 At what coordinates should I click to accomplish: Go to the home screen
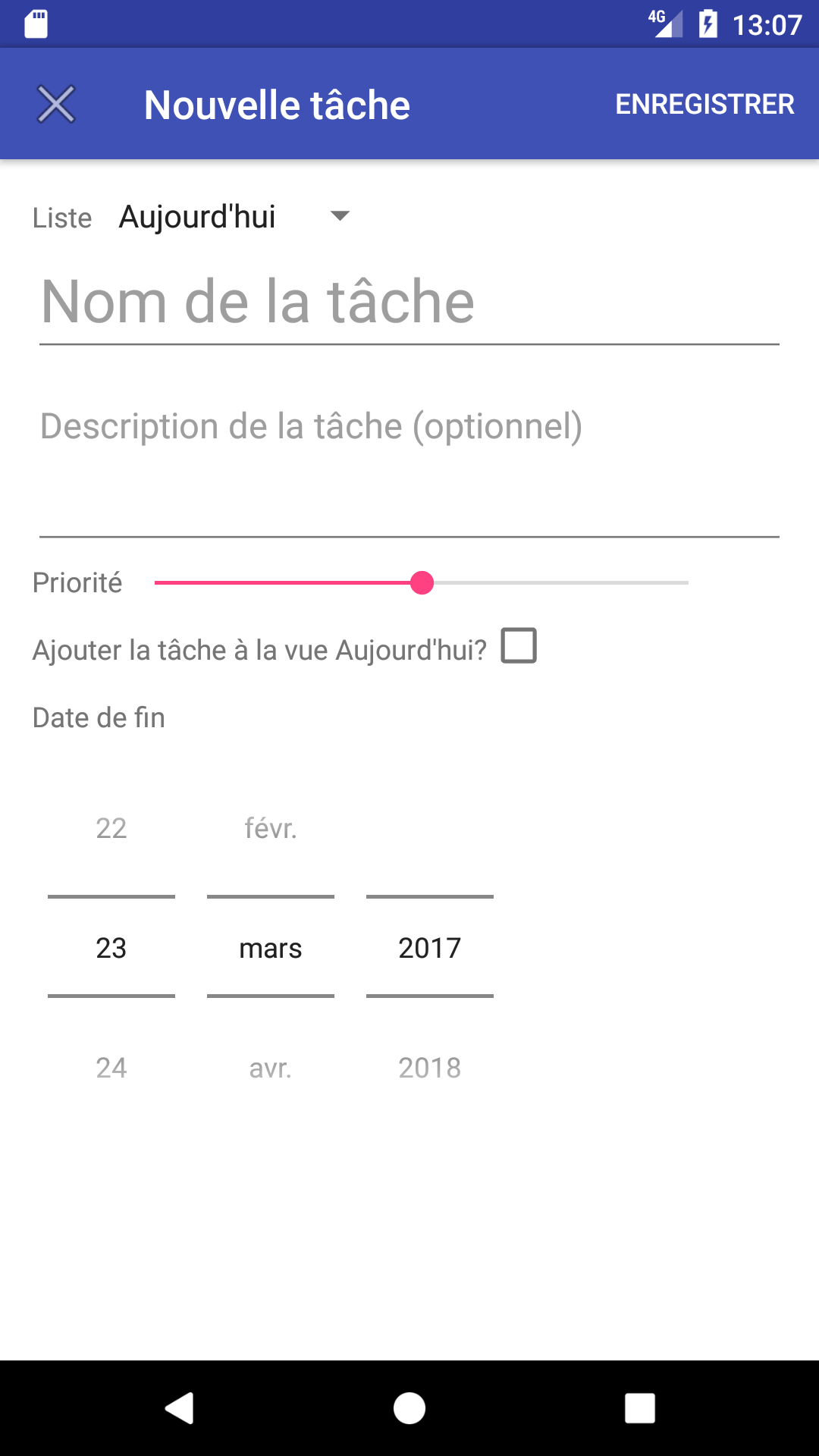pyautogui.click(x=409, y=1408)
